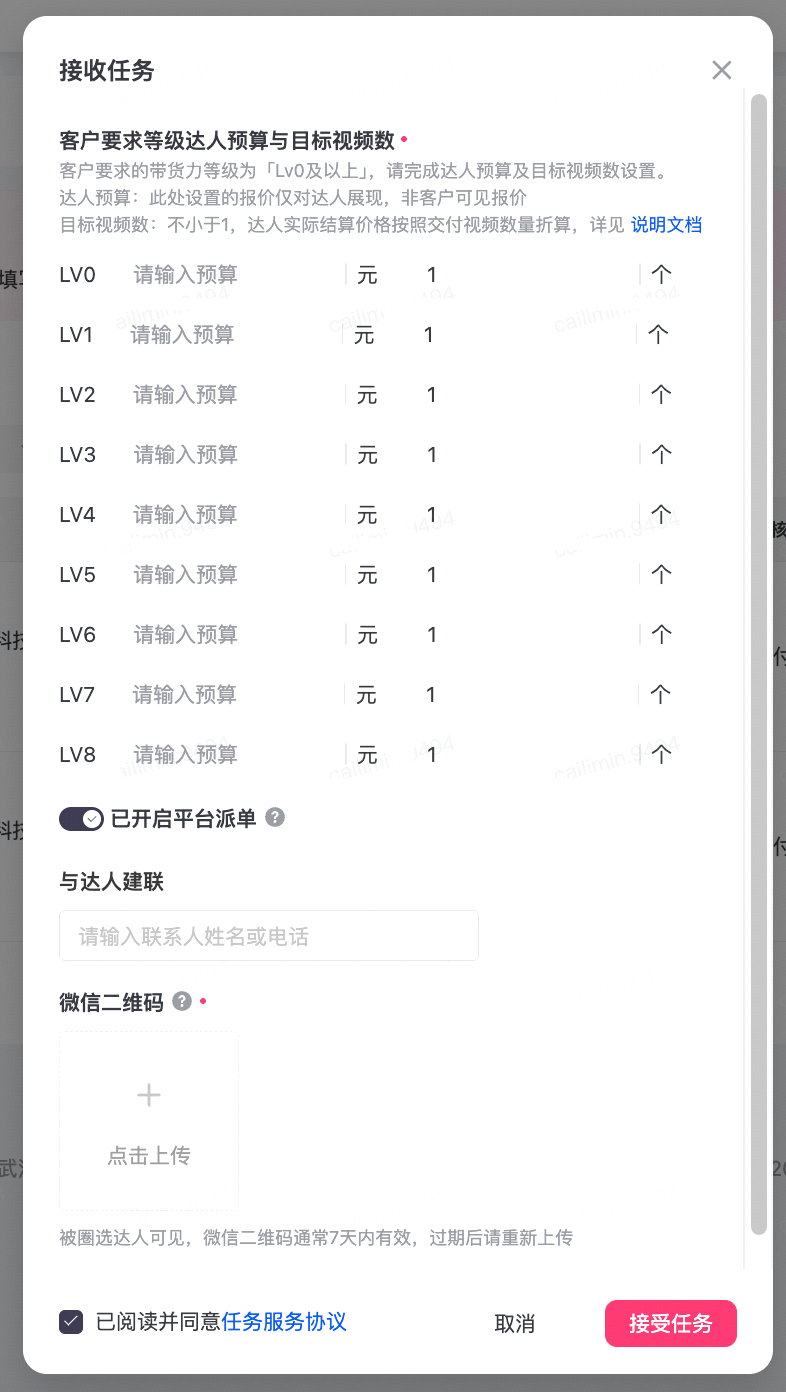Open the 说明文档 documentation link
The image size is (786, 1392).
click(666, 225)
